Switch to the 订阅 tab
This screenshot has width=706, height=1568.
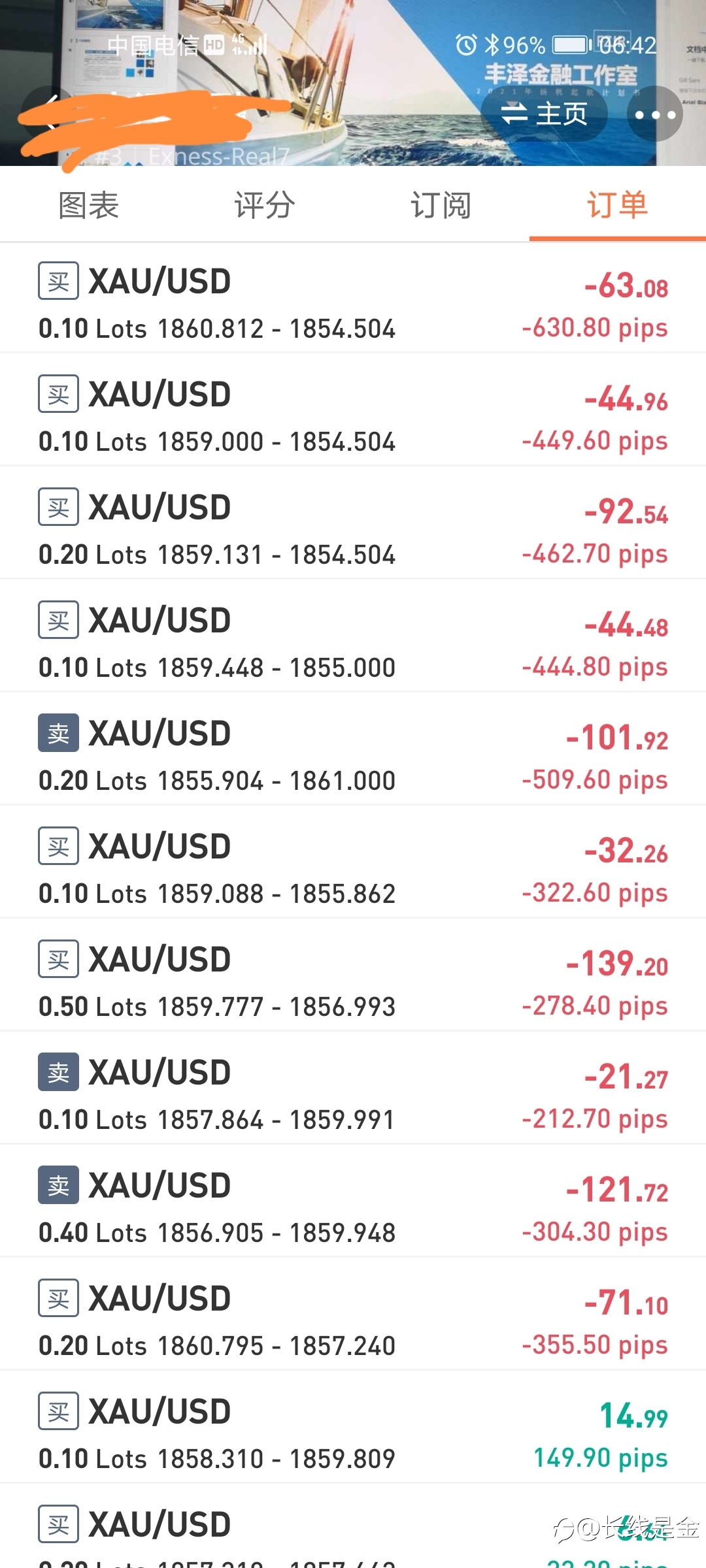441,205
